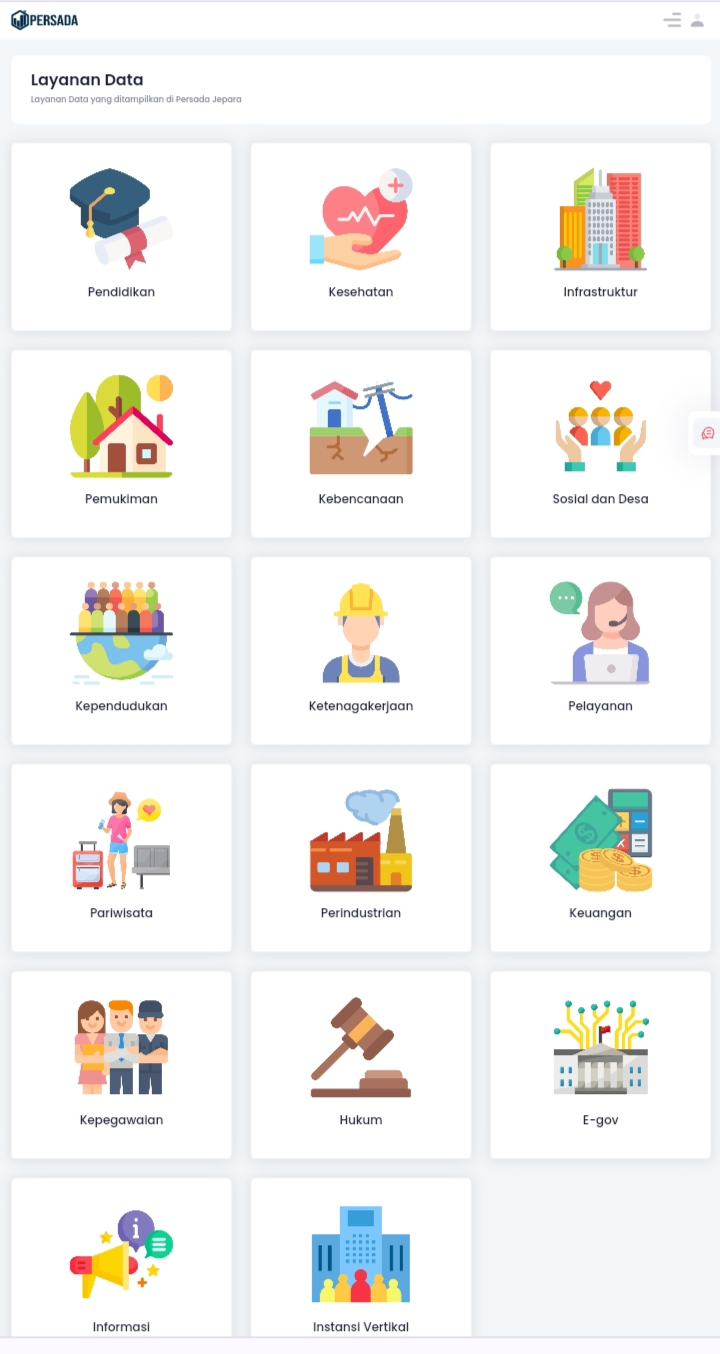Open the Informasi card
This screenshot has width=720, height=1354.
point(121,1262)
